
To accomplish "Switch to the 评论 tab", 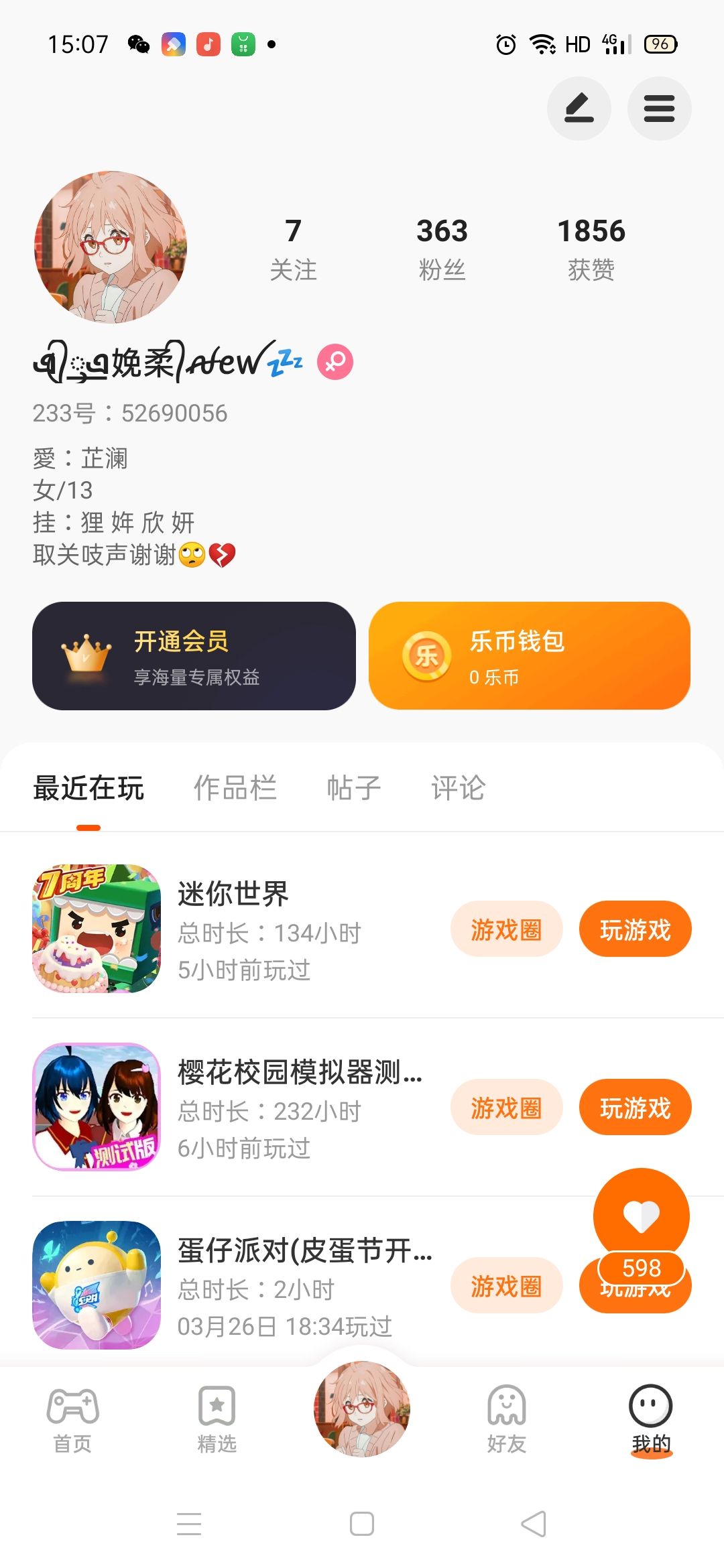I will point(458,788).
